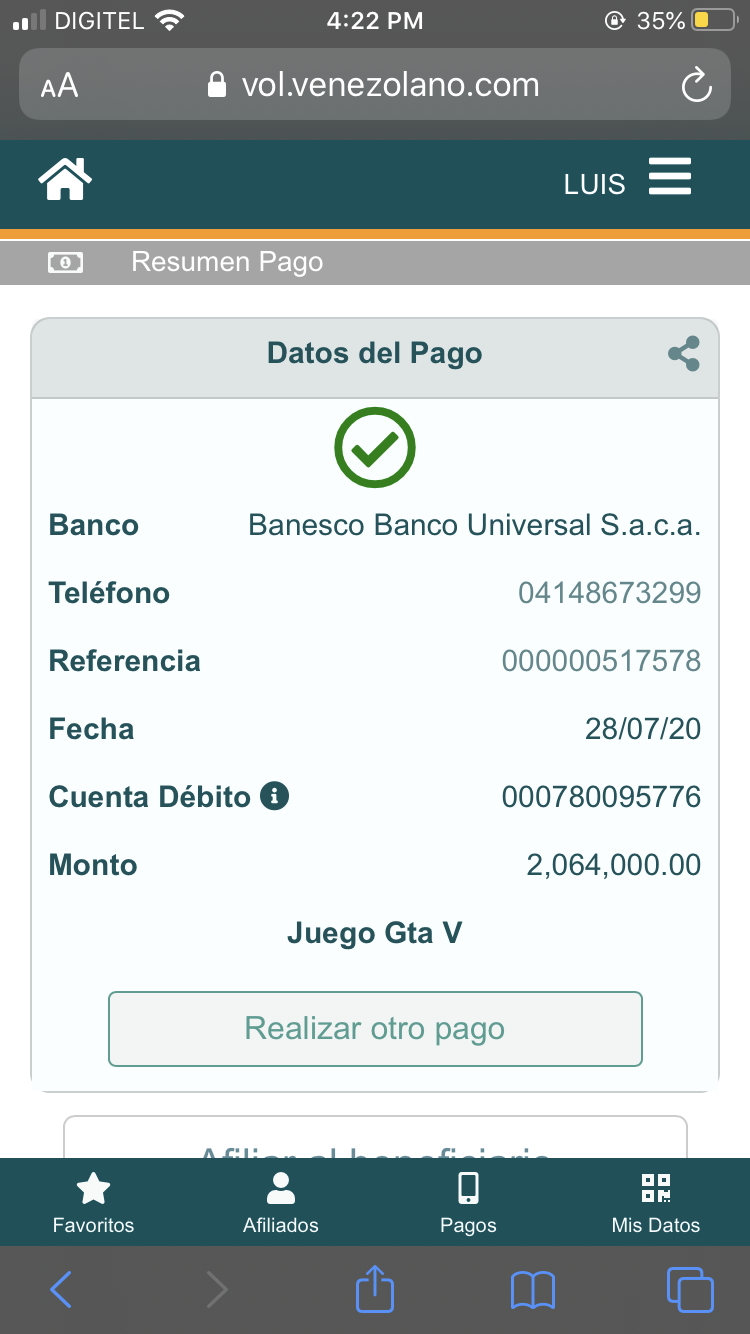
Task: Switch to the Favoritos tab
Action: coord(93,1203)
